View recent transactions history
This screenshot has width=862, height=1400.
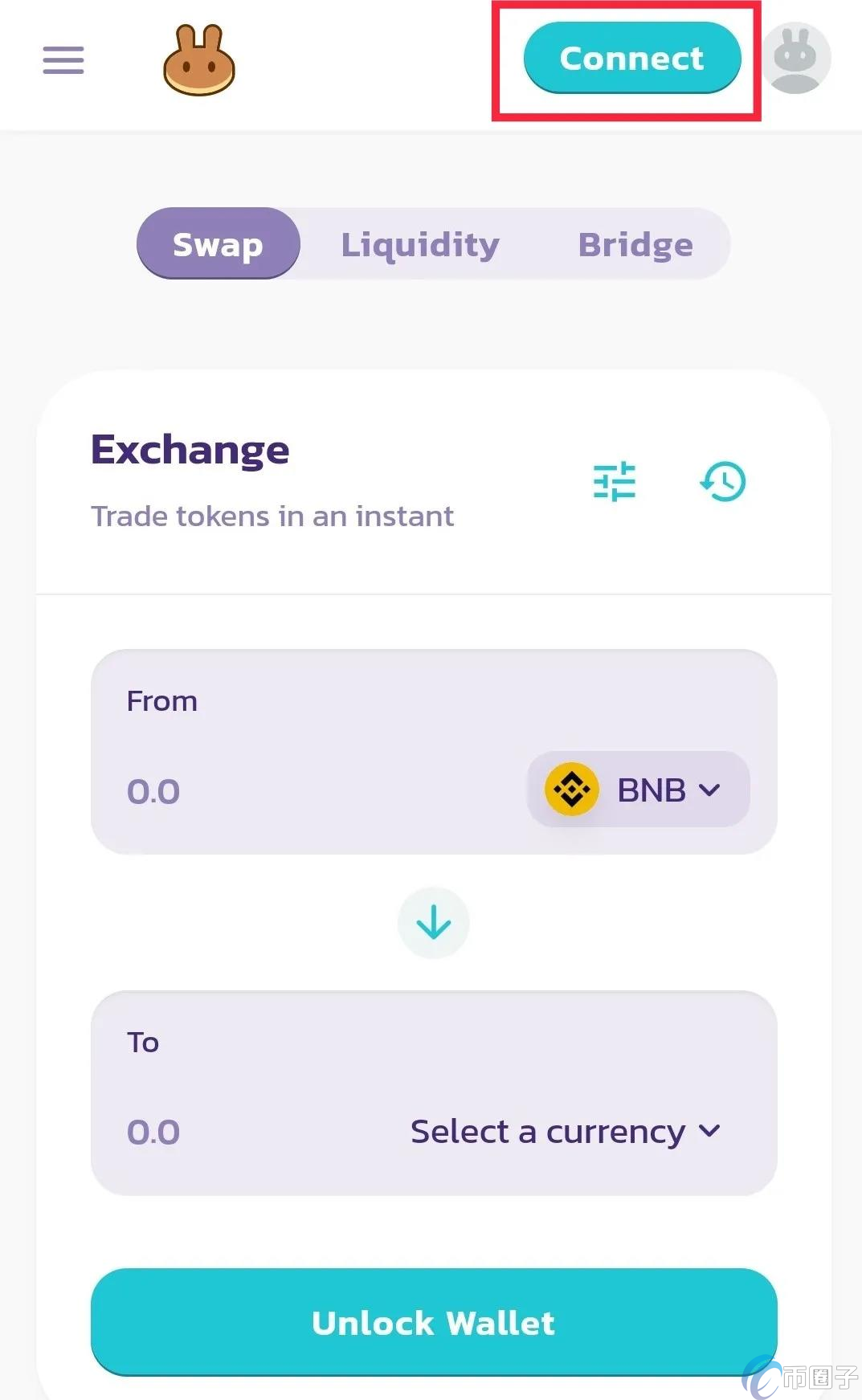coord(723,482)
